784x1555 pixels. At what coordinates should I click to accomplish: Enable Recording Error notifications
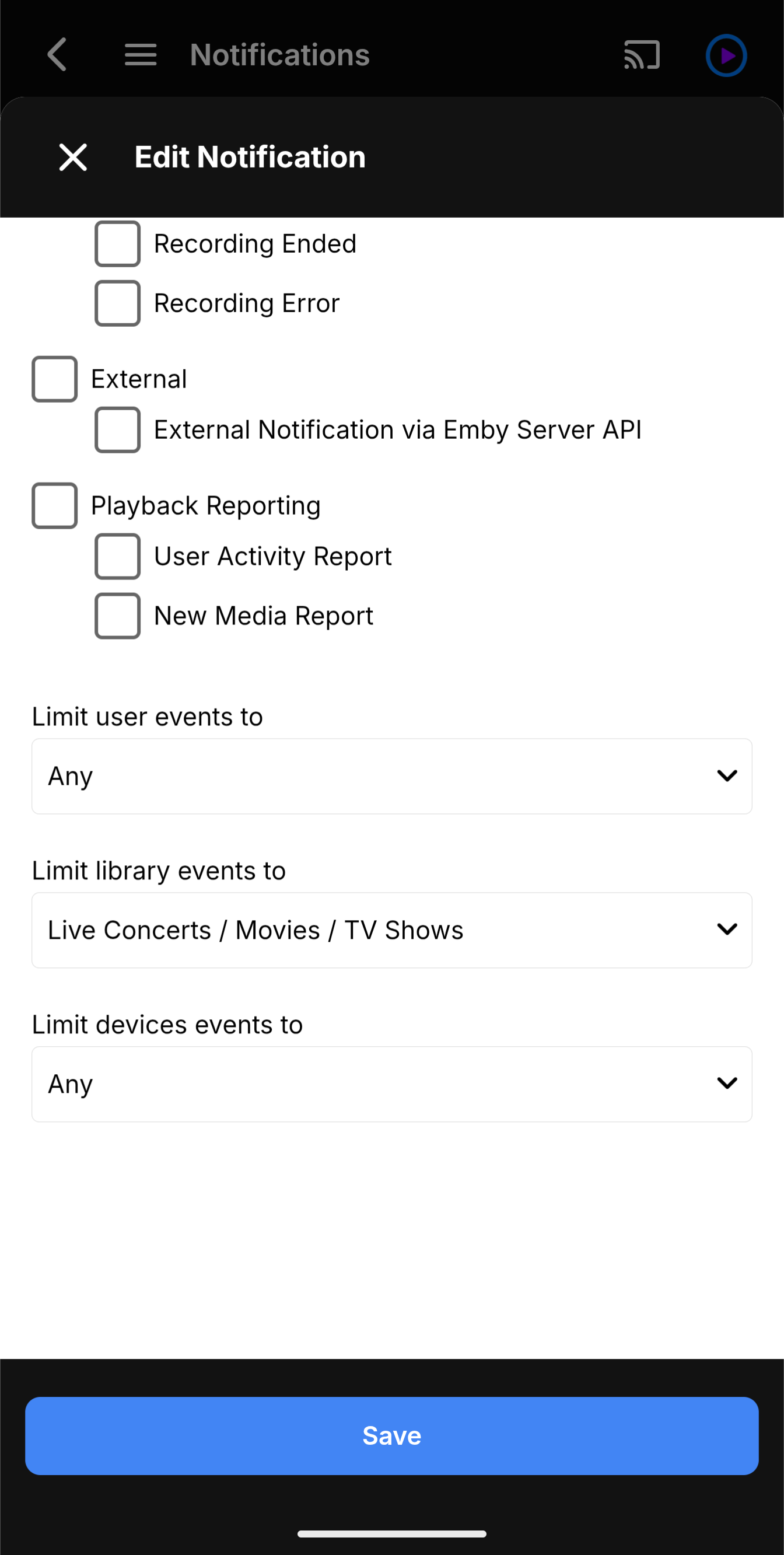(118, 303)
